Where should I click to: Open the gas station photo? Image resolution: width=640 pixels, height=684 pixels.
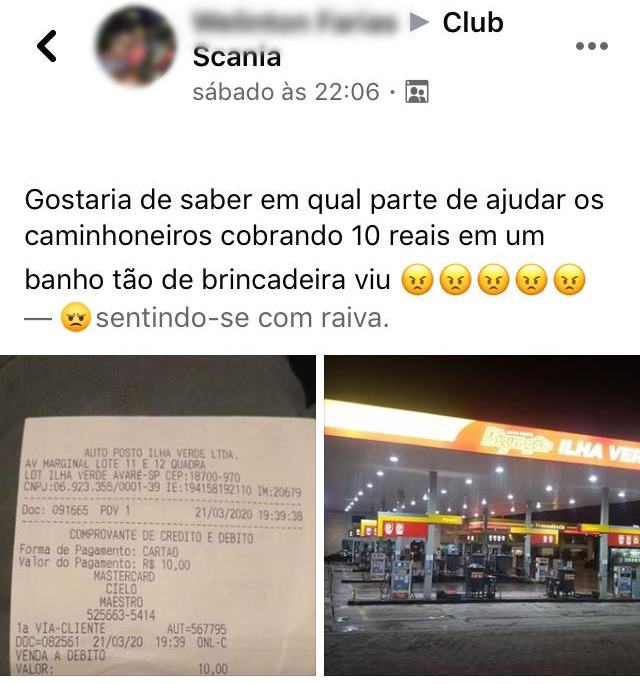[x=482, y=518]
